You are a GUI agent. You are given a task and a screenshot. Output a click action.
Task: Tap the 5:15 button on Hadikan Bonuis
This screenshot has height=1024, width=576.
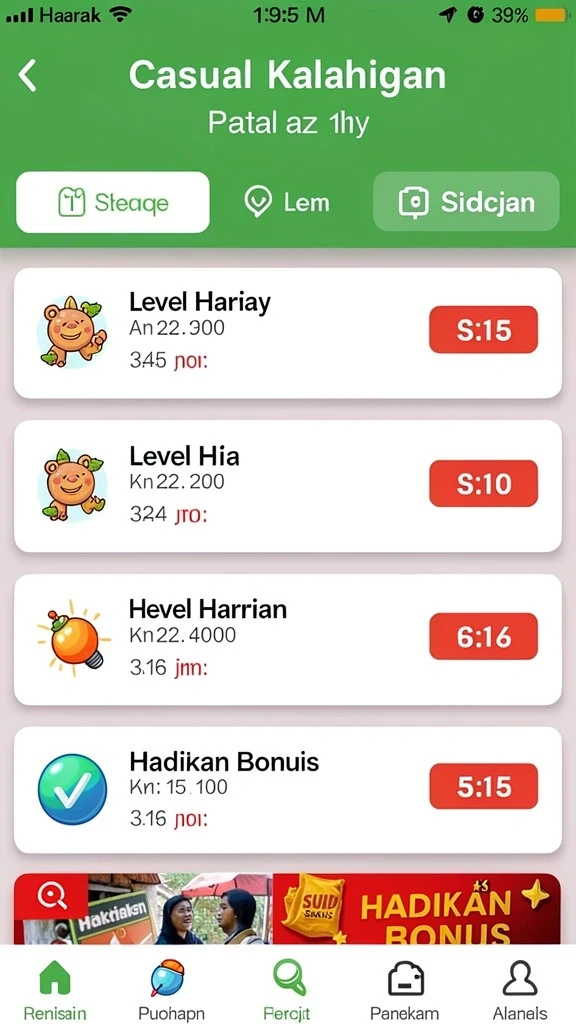[x=483, y=786]
